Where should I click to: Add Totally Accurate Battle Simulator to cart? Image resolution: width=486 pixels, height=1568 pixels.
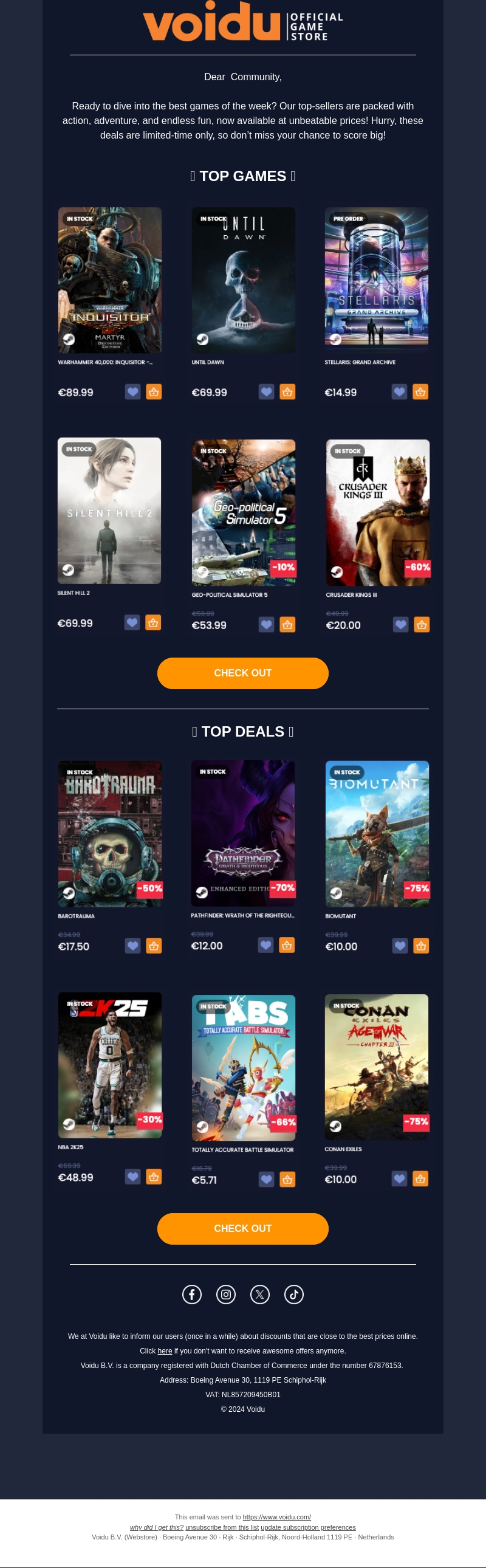(x=287, y=1179)
